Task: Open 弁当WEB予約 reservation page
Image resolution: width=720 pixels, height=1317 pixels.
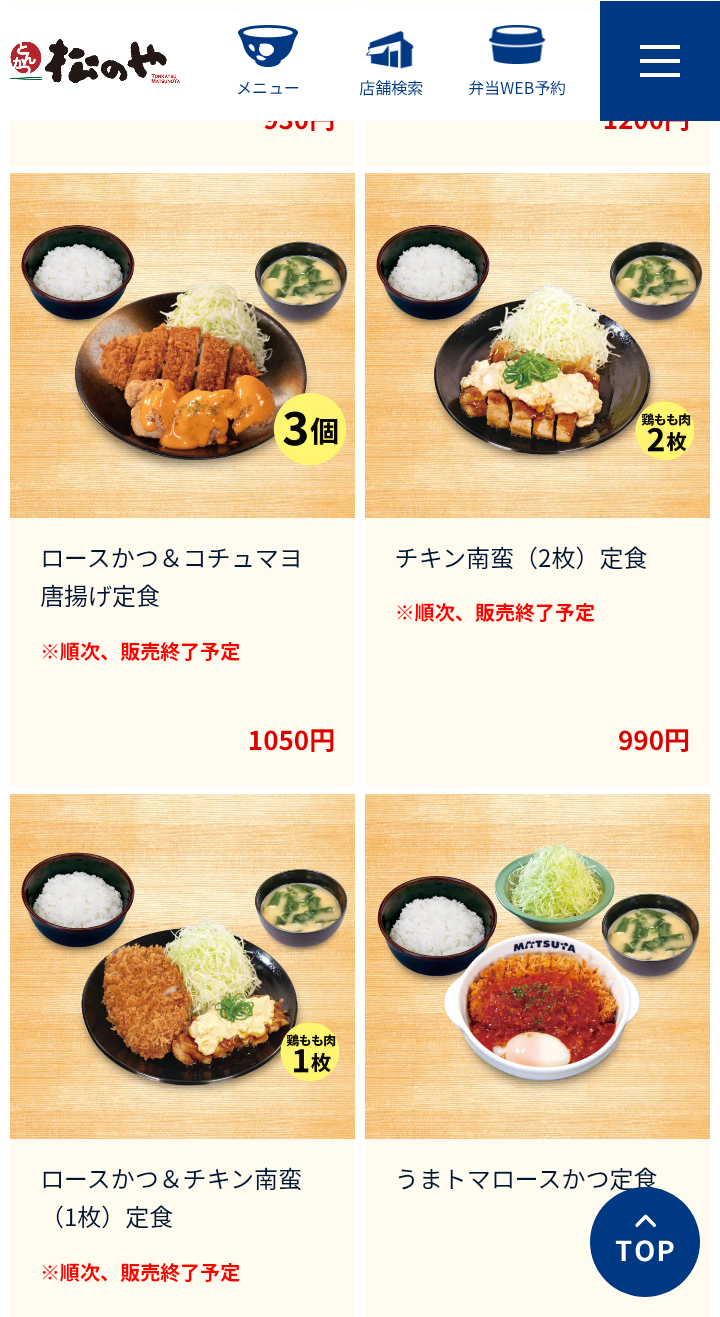Action: click(517, 61)
